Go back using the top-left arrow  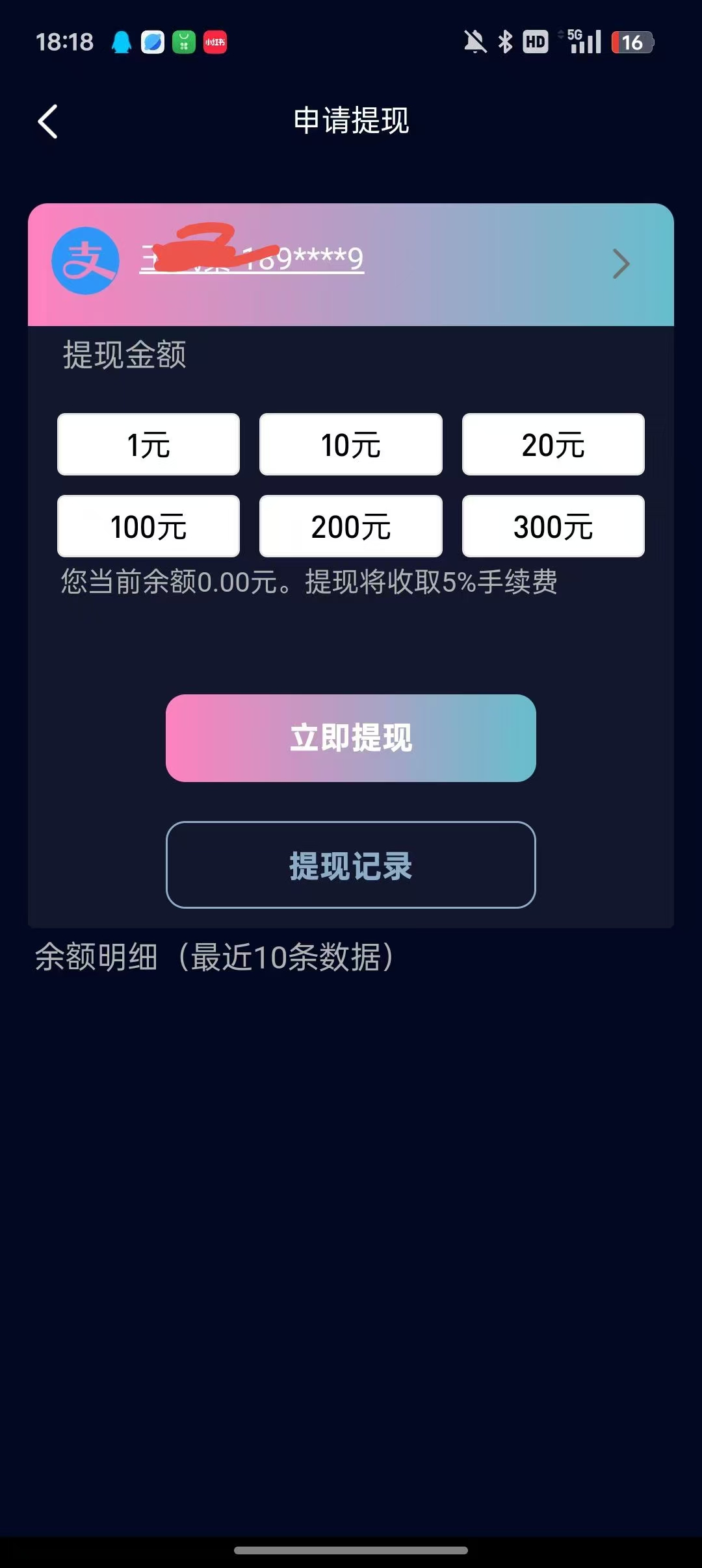pos(47,121)
